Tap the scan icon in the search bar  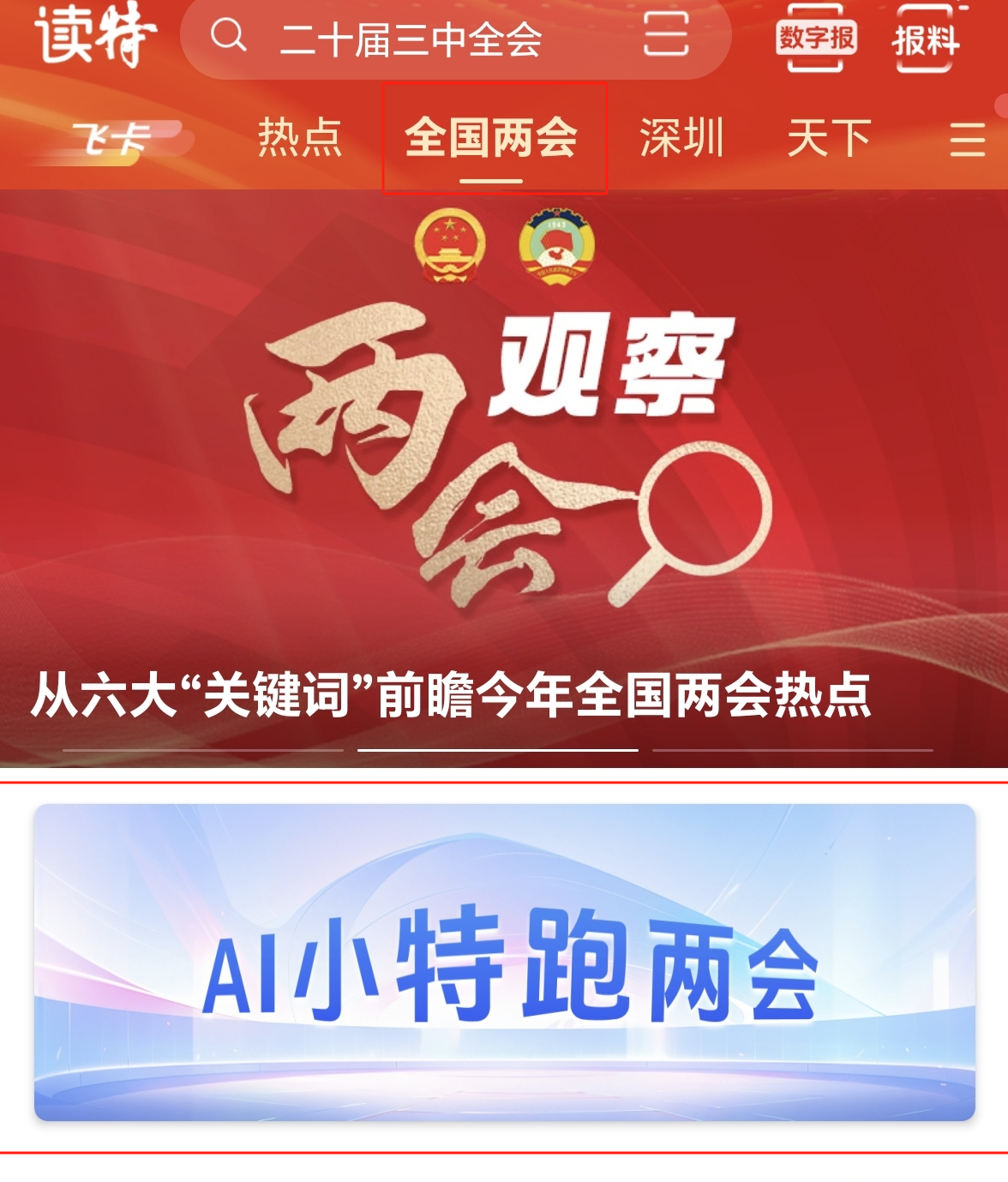click(666, 35)
